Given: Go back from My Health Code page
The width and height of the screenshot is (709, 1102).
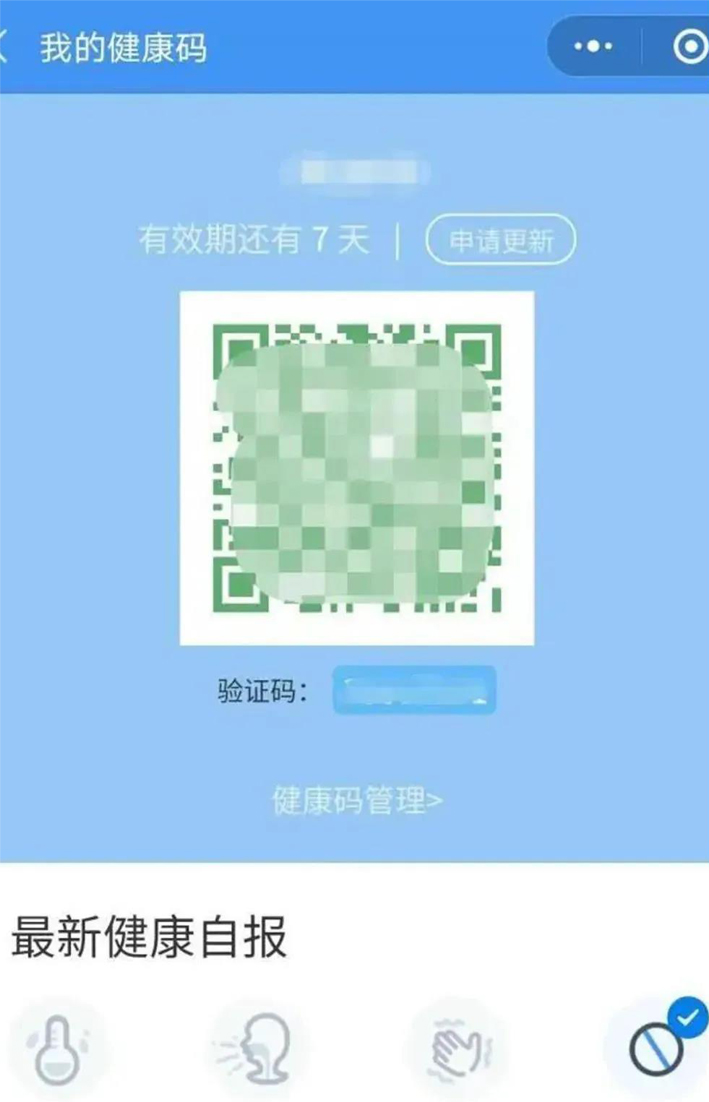Looking at the screenshot, I should tap(6, 47).
